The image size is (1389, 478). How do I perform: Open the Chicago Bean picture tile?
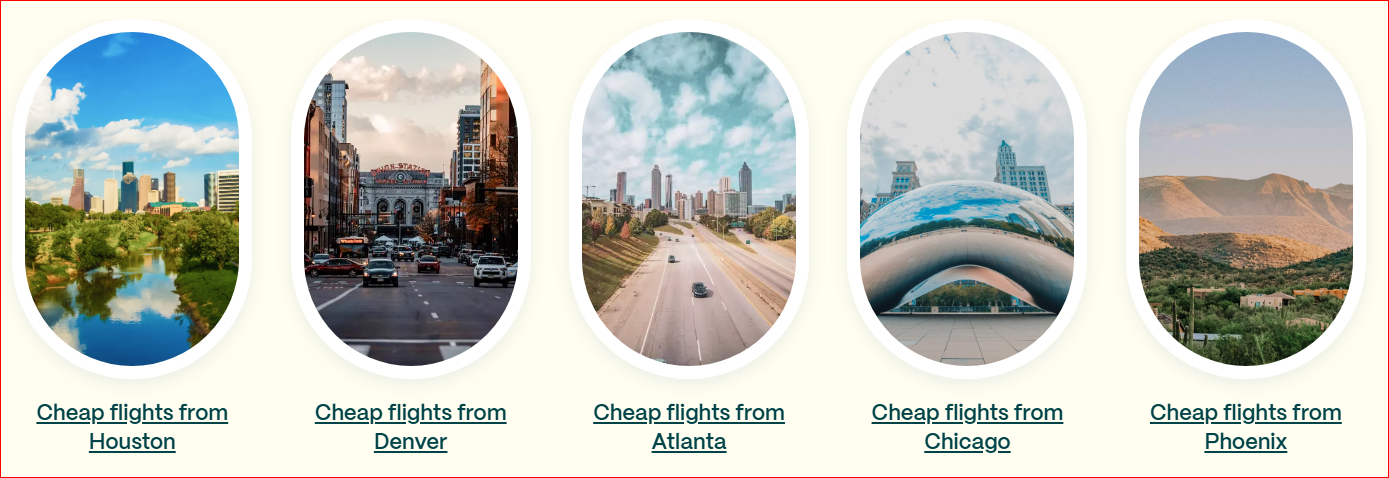pos(967,199)
